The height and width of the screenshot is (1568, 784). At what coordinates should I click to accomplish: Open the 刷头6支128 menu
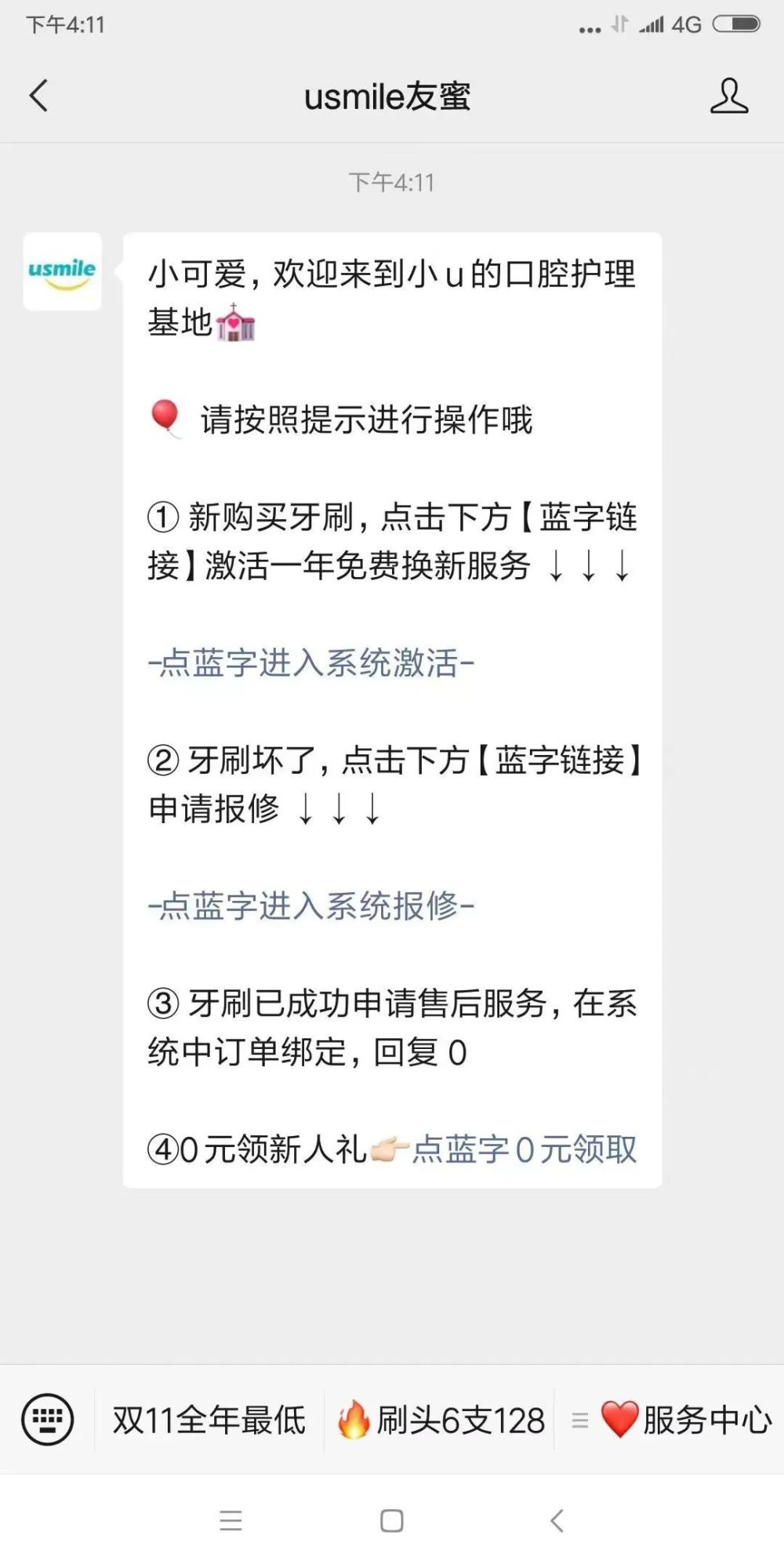pyautogui.click(x=440, y=1420)
